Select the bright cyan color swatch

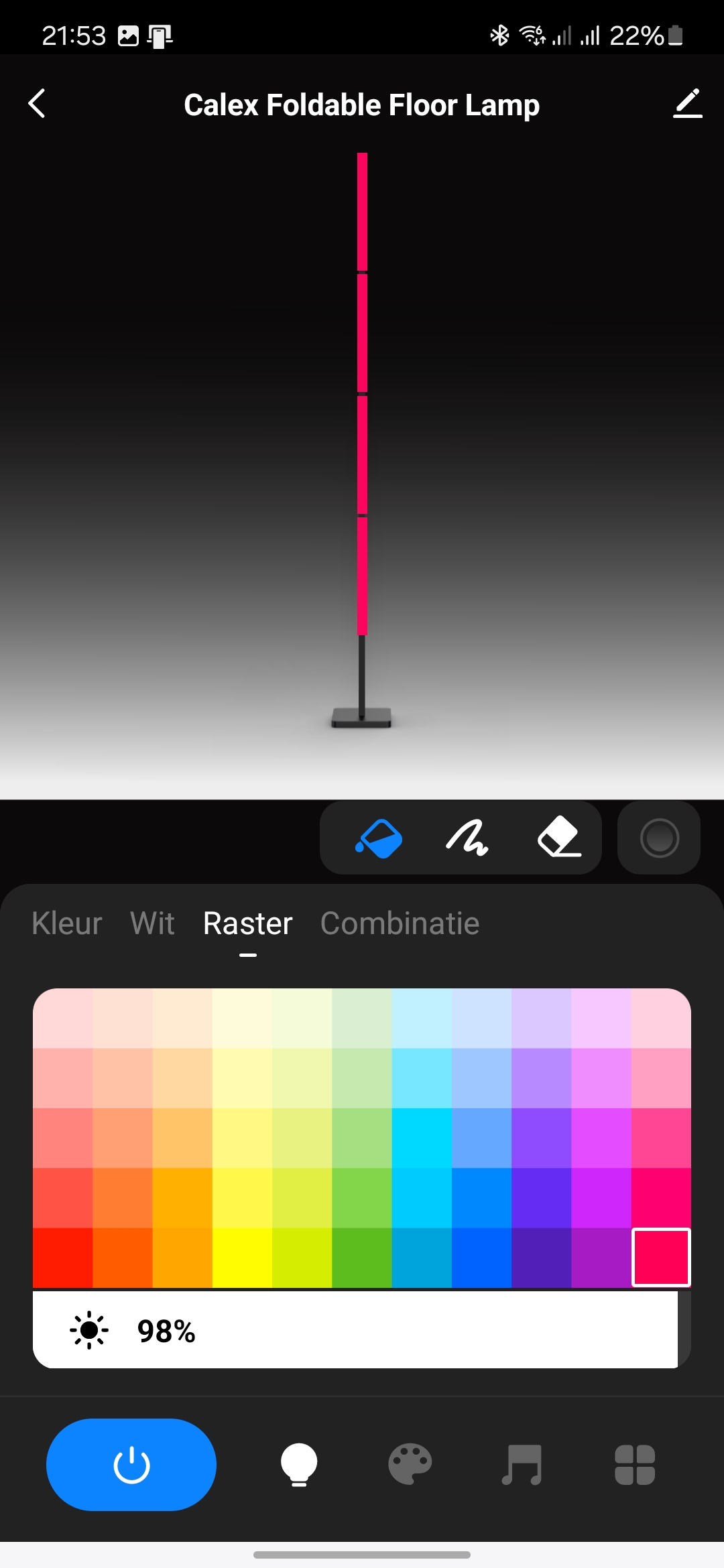pyautogui.click(x=422, y=1138)
